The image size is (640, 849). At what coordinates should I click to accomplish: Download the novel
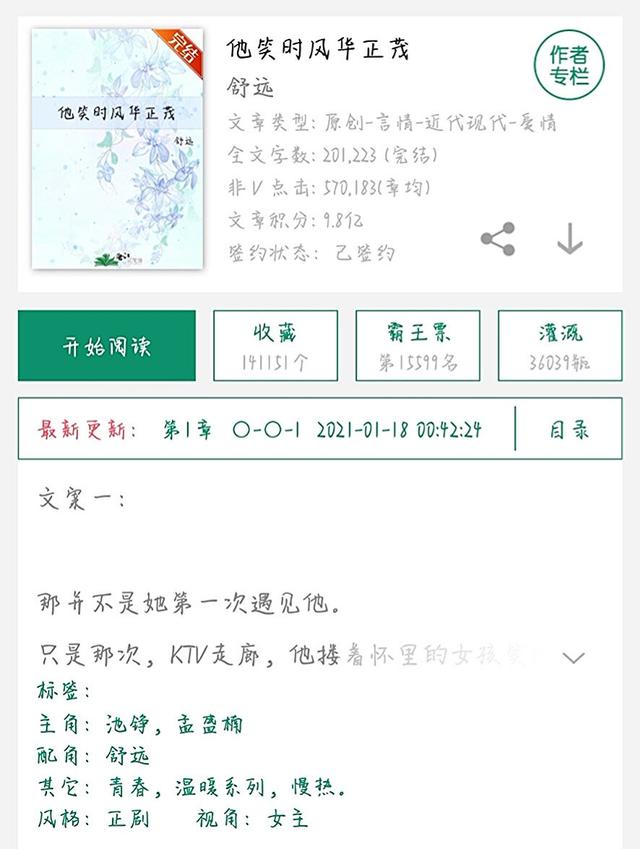pos(569,239)
